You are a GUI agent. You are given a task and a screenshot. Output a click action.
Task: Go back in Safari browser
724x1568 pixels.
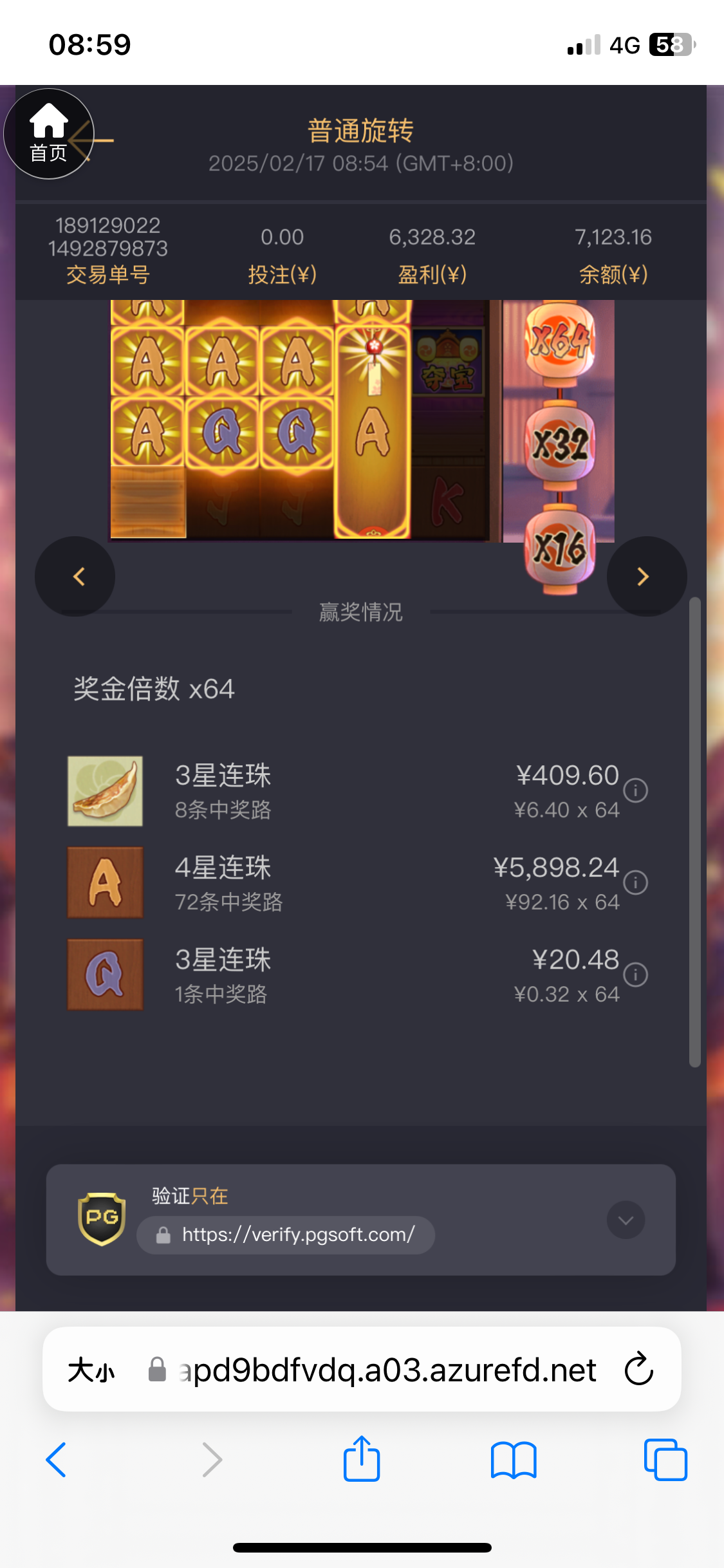point(56,1459)
